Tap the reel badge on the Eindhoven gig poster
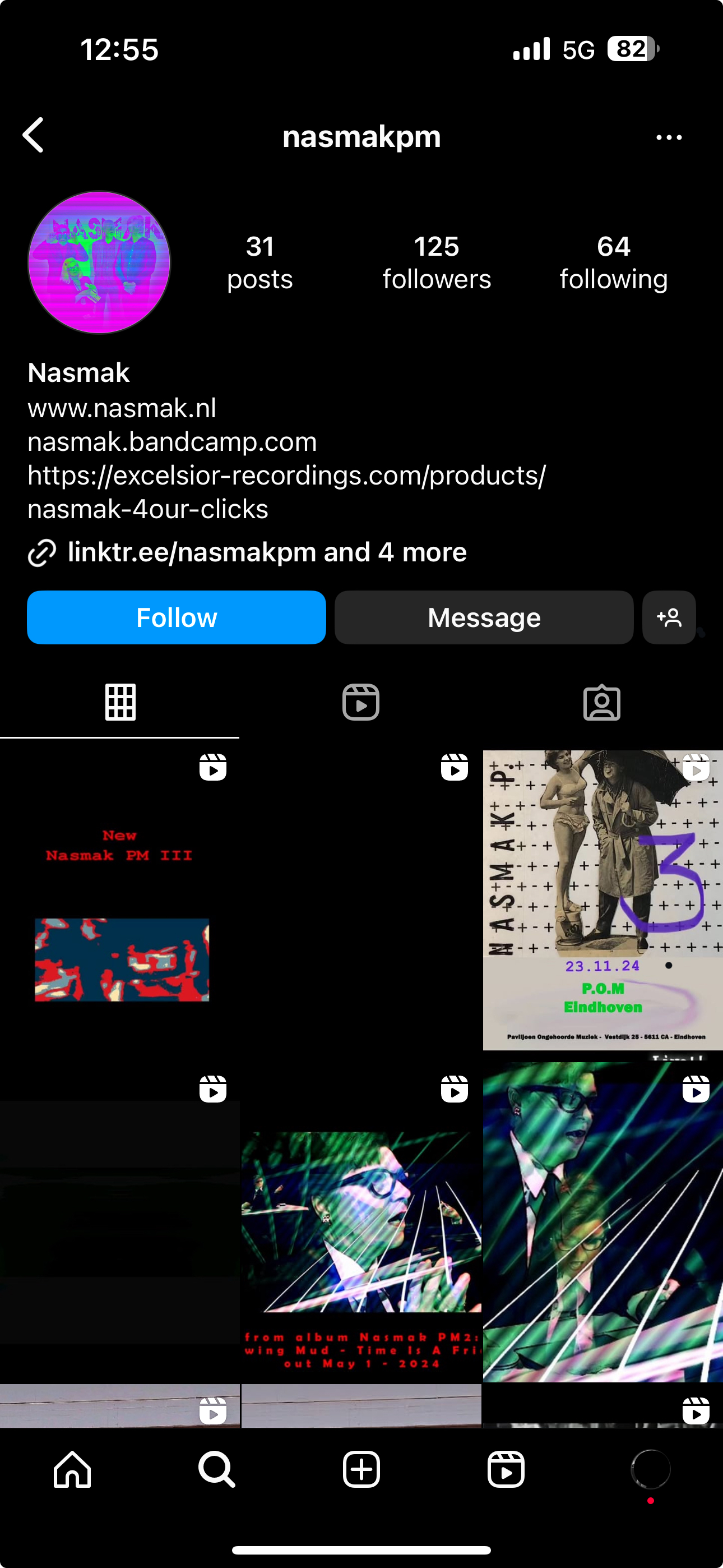The image size is (723, 1568). (x=696, y=768)
